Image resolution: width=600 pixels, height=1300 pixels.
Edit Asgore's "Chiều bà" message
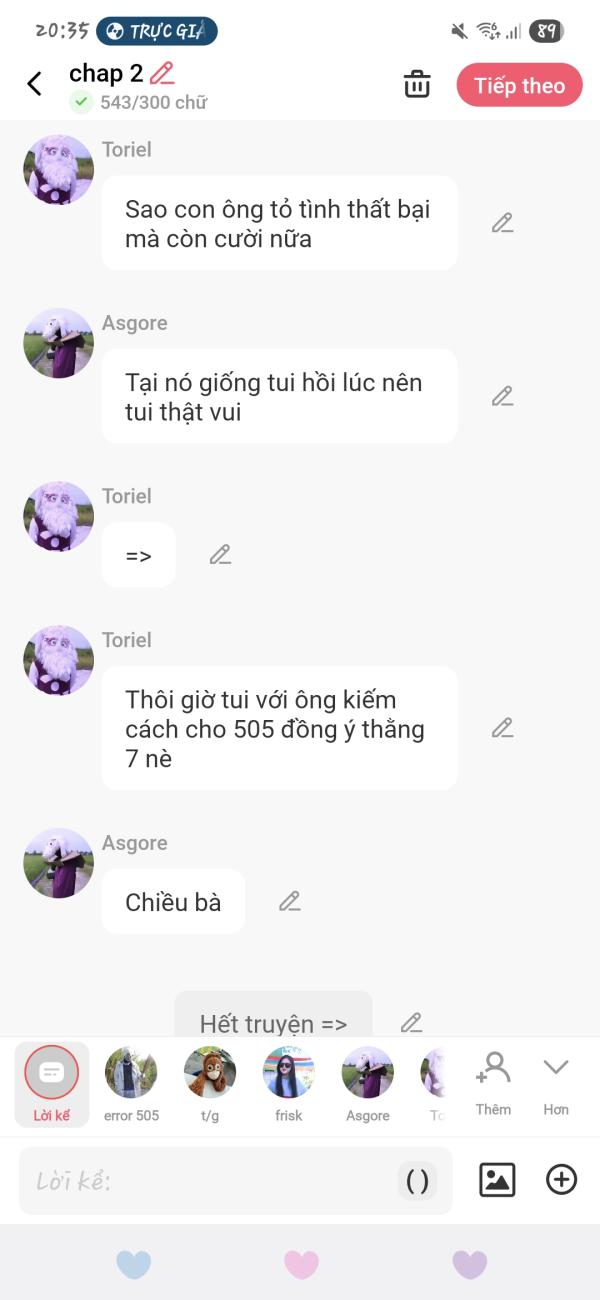(x=290, y=901)
